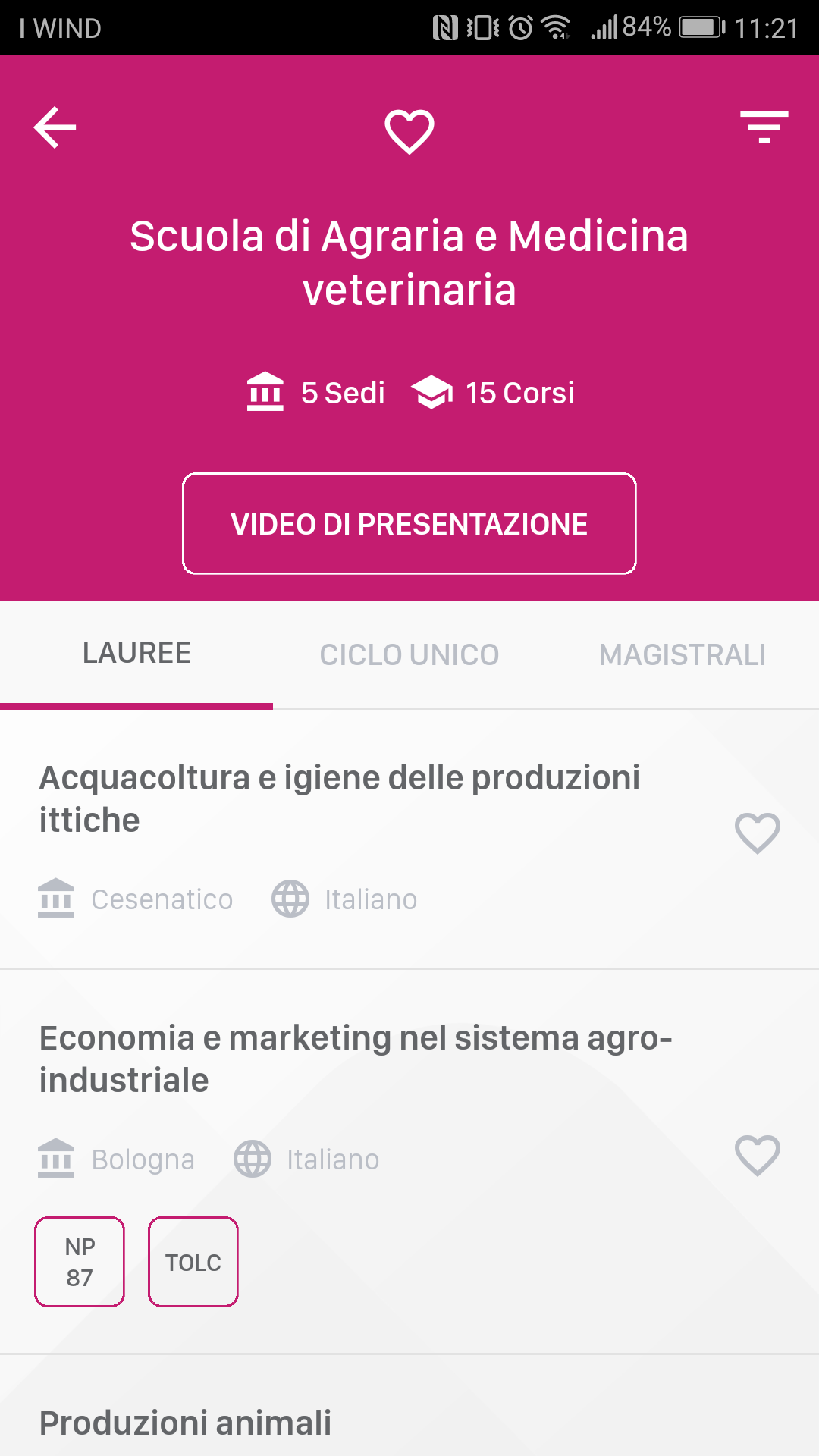This screenshot has width=819, height=1456.
Task: Tap the TOLC badge
Action: pyautogui.click(x=193, y=1262)
